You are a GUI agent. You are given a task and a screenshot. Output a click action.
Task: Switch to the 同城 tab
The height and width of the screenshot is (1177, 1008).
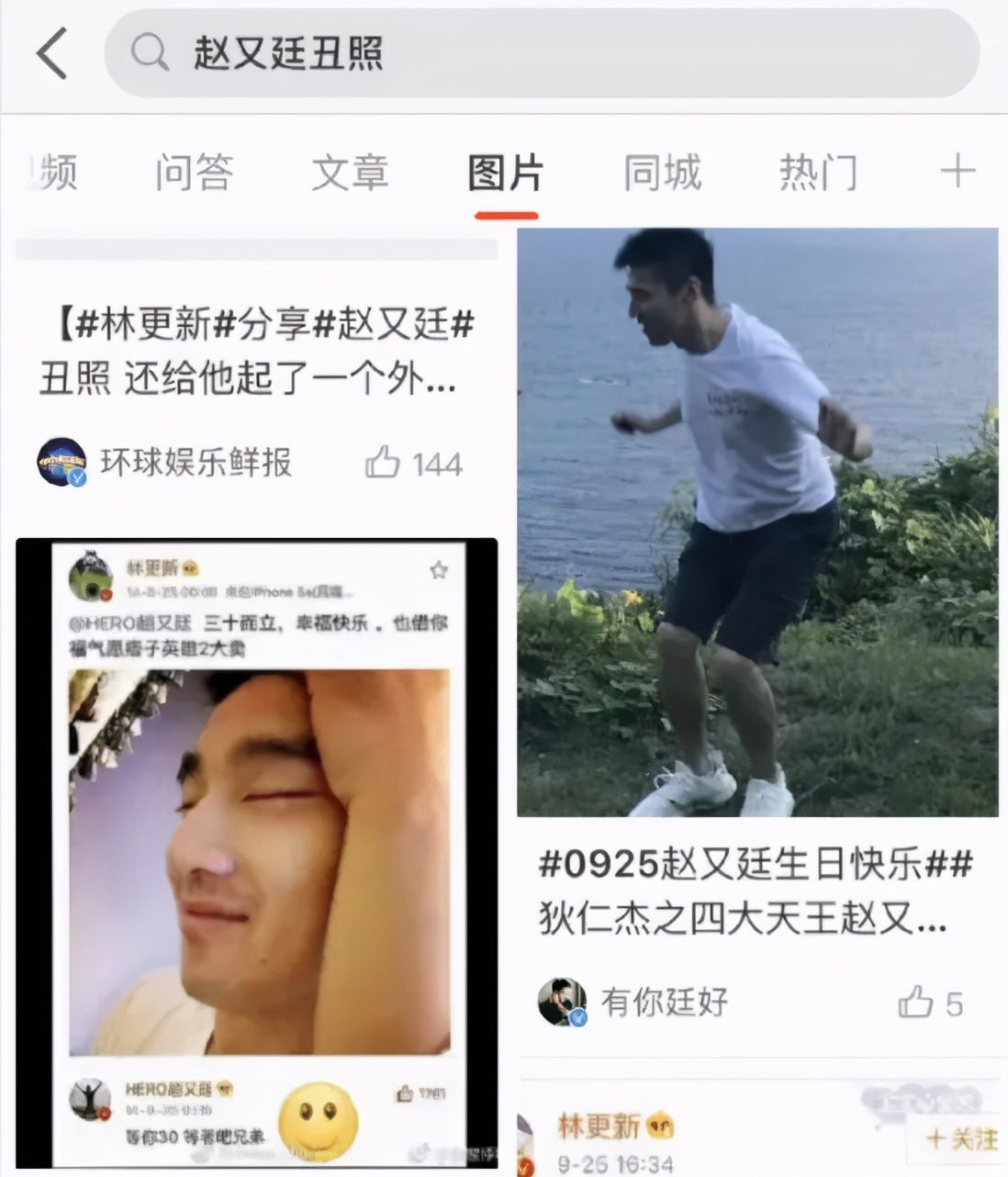(x=662, y=173)
